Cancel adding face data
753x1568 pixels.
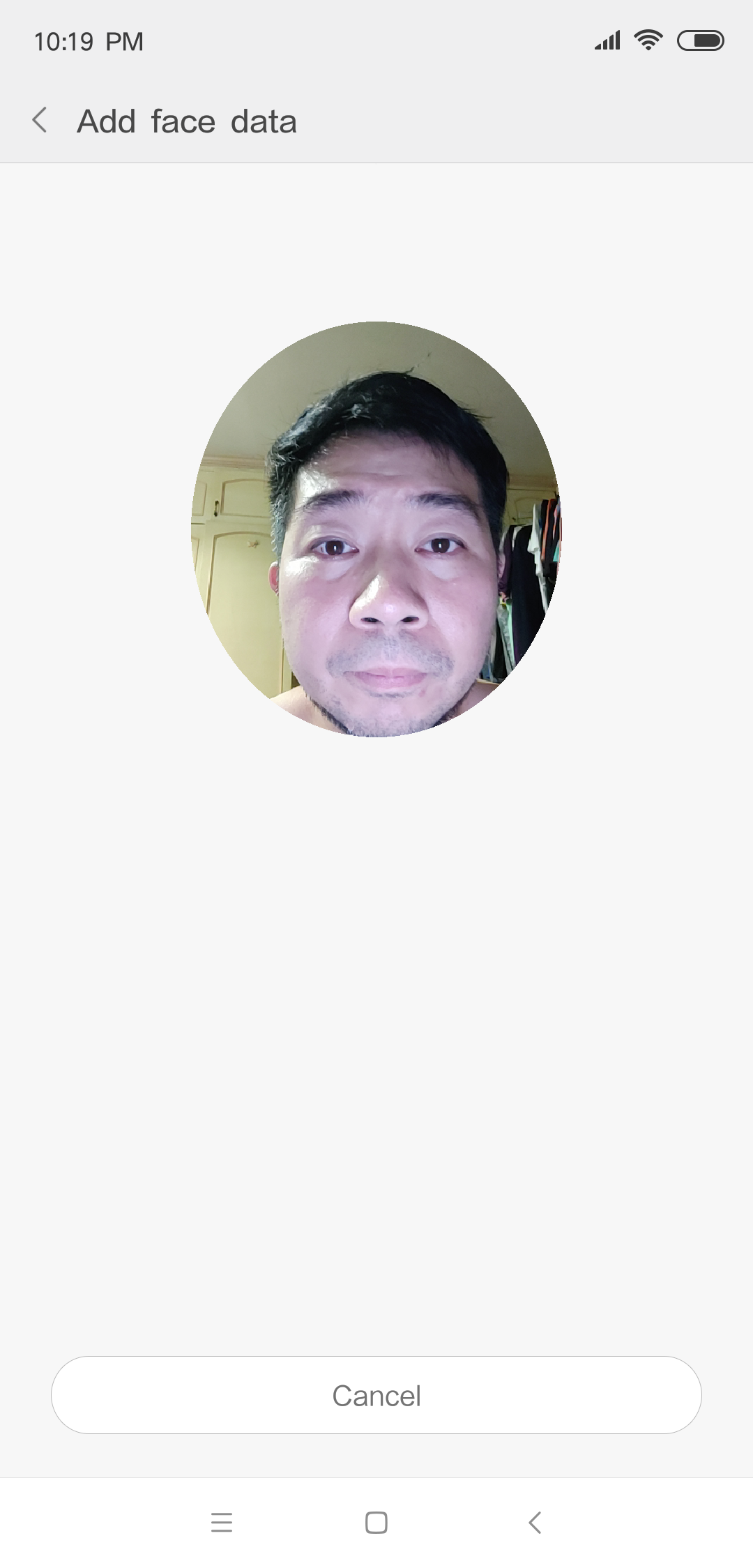[376, 1395]
